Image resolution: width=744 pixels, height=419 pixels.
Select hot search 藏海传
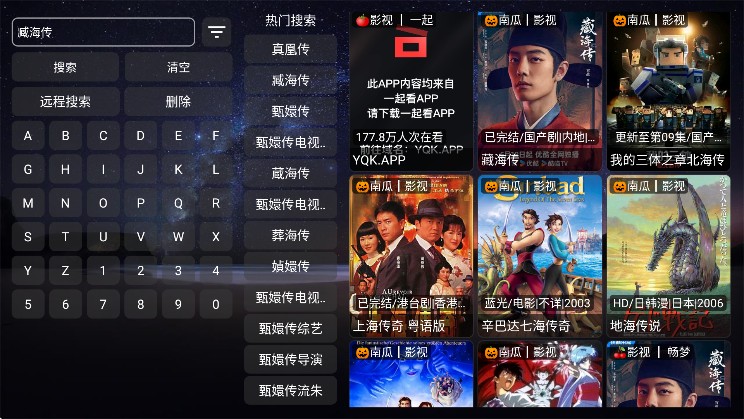coord(290,173)
